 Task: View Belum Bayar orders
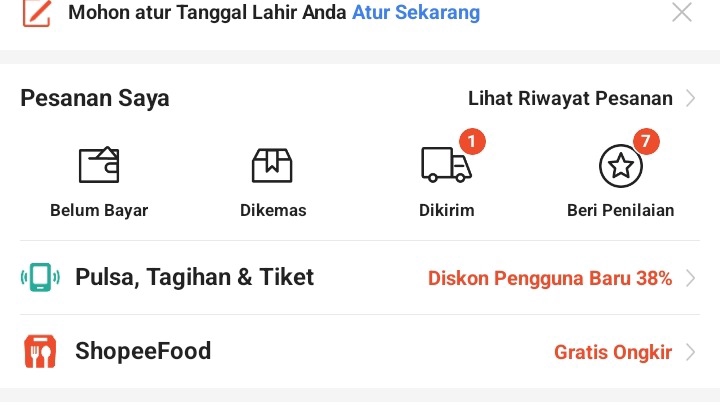click(99, 180)
